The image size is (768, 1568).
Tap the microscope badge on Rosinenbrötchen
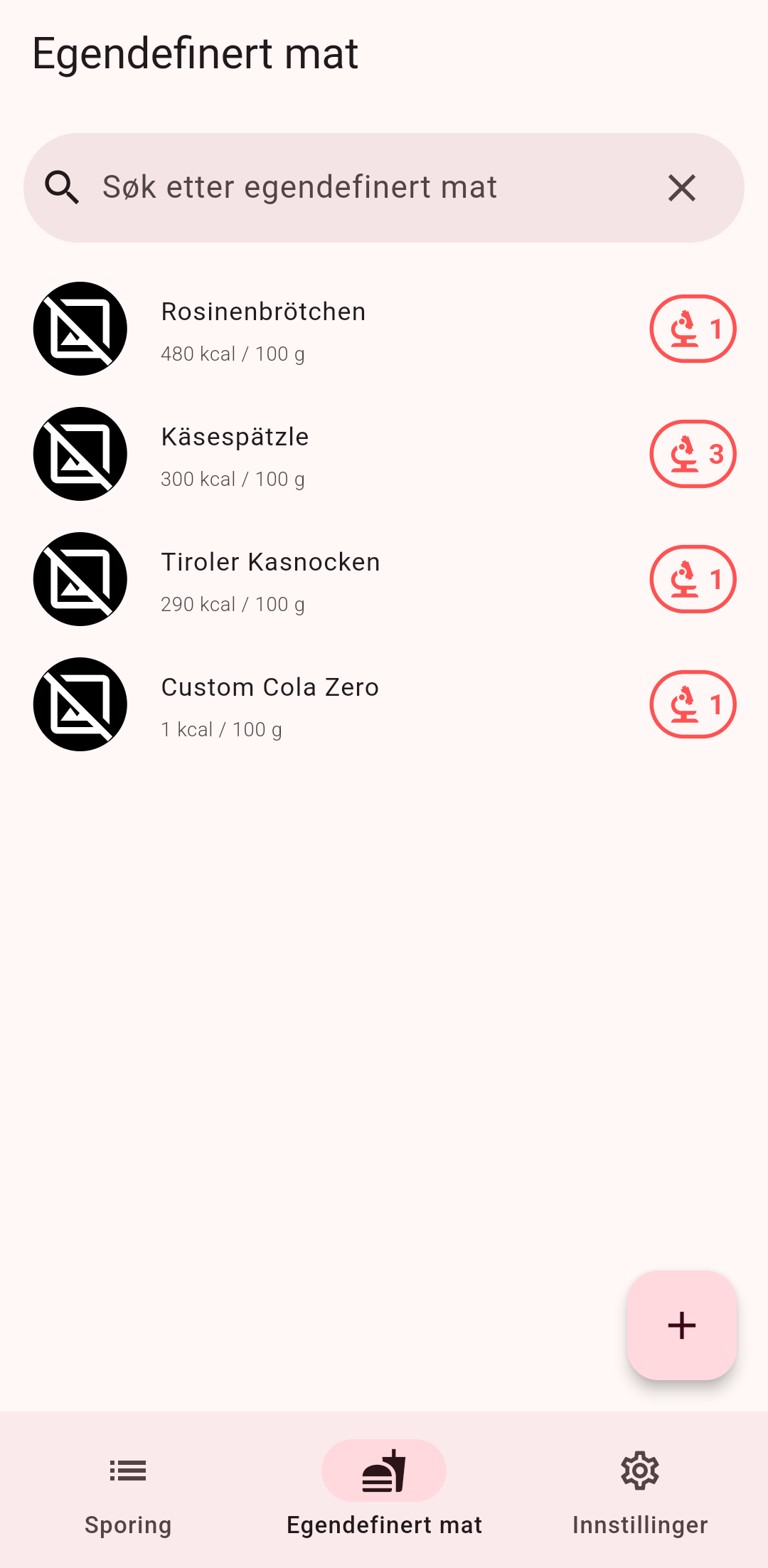pos(693,329)
